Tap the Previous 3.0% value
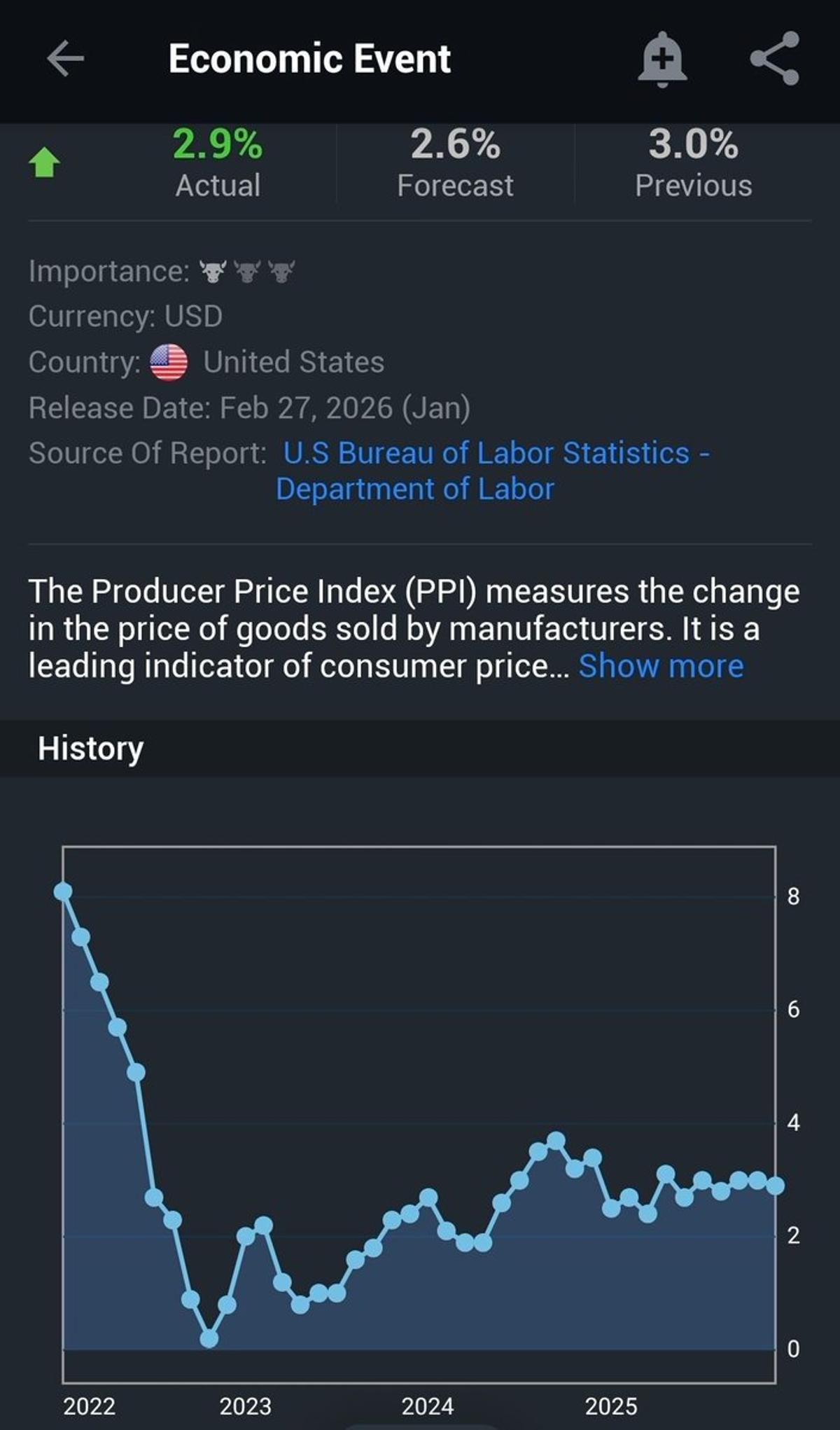840x1430 pixels. (x=693, y=146)
